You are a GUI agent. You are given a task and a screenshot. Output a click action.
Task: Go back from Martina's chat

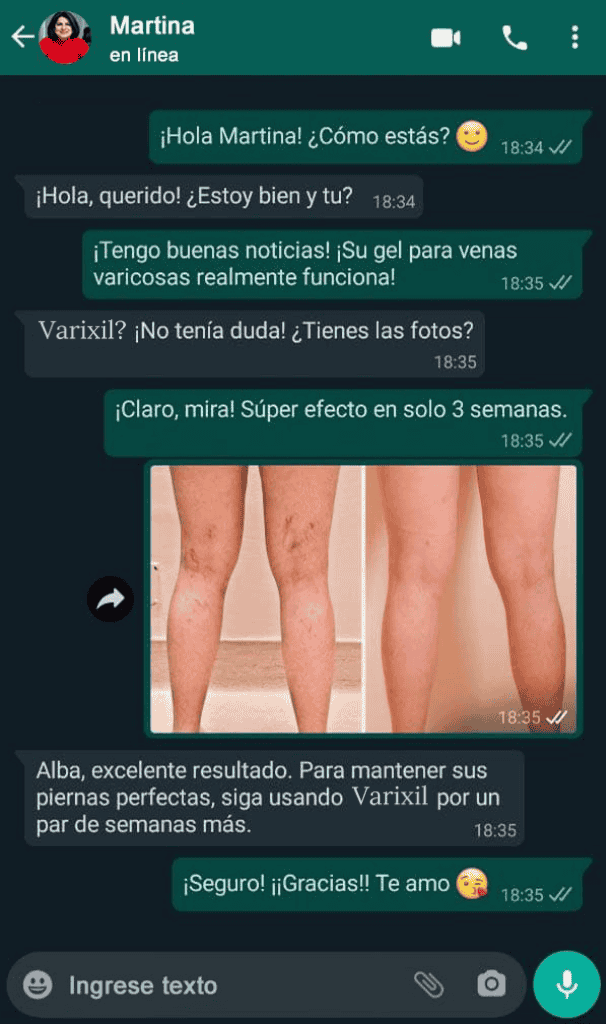21,38
